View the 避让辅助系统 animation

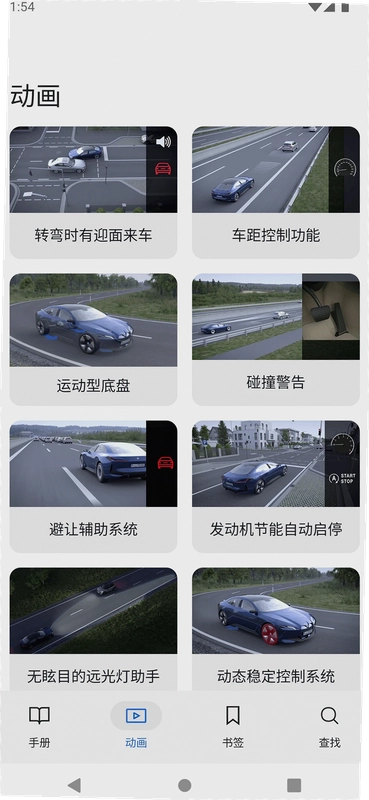[x=93, y=486]
